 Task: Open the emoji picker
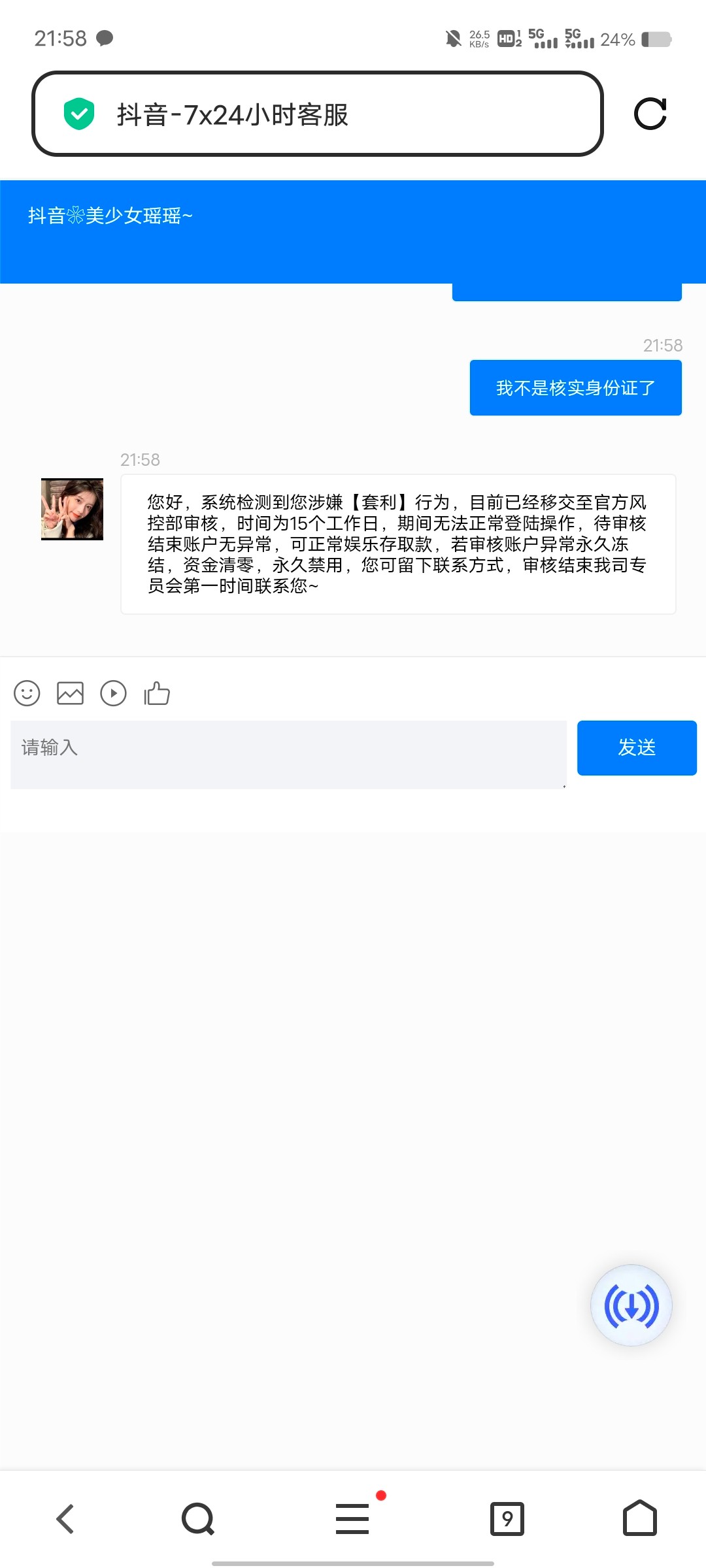point(27,693)
